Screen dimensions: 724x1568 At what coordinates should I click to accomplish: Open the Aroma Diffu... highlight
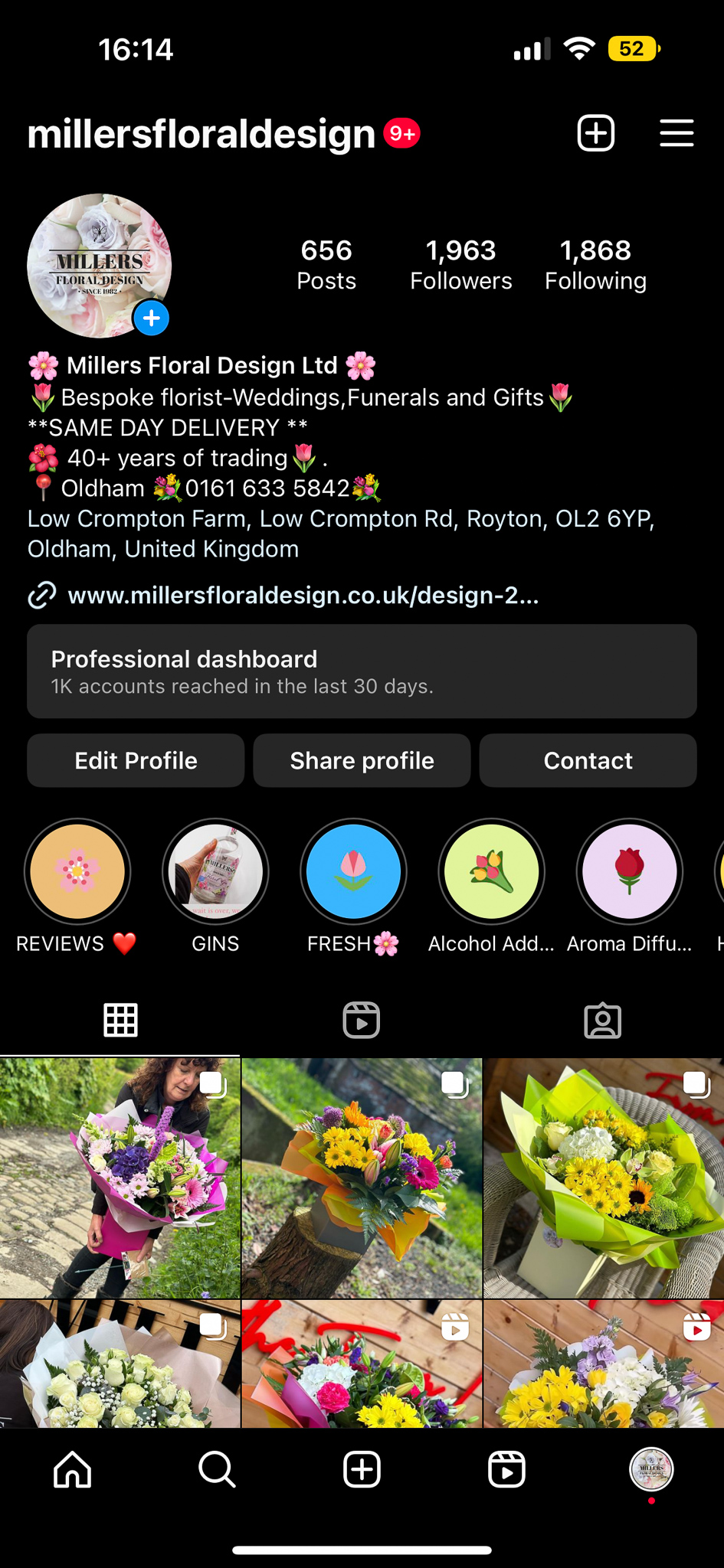click(629, 872)
